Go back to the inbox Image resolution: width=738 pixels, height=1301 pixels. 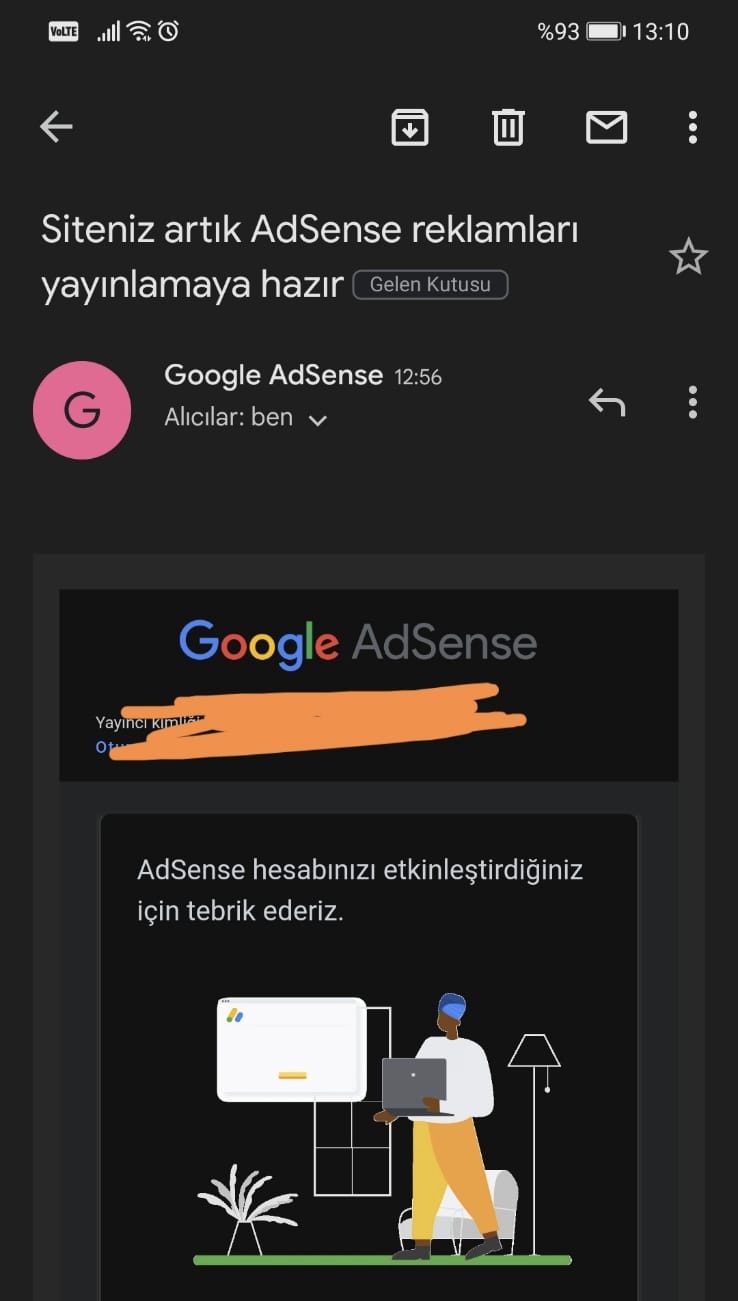(56, 127)
